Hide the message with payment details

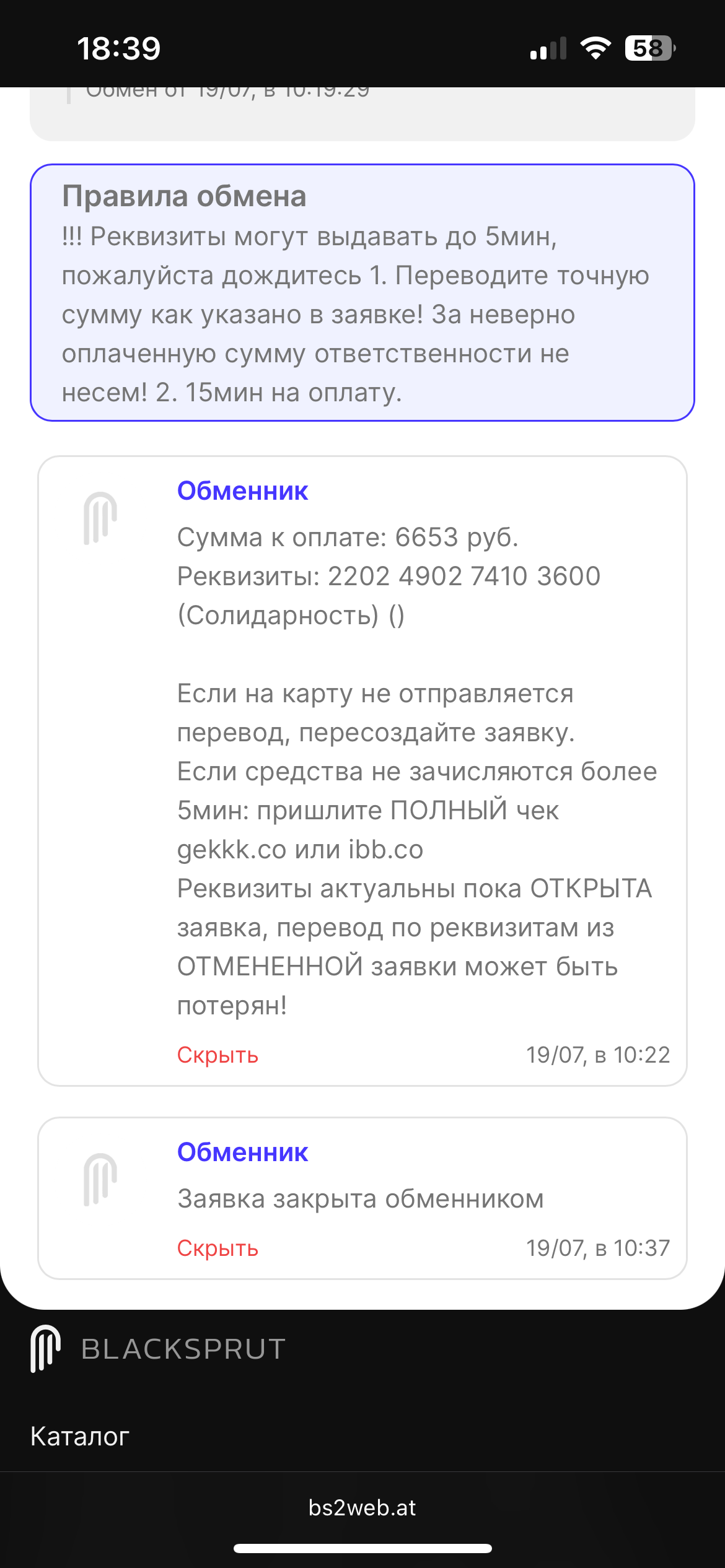point(217,1055)
